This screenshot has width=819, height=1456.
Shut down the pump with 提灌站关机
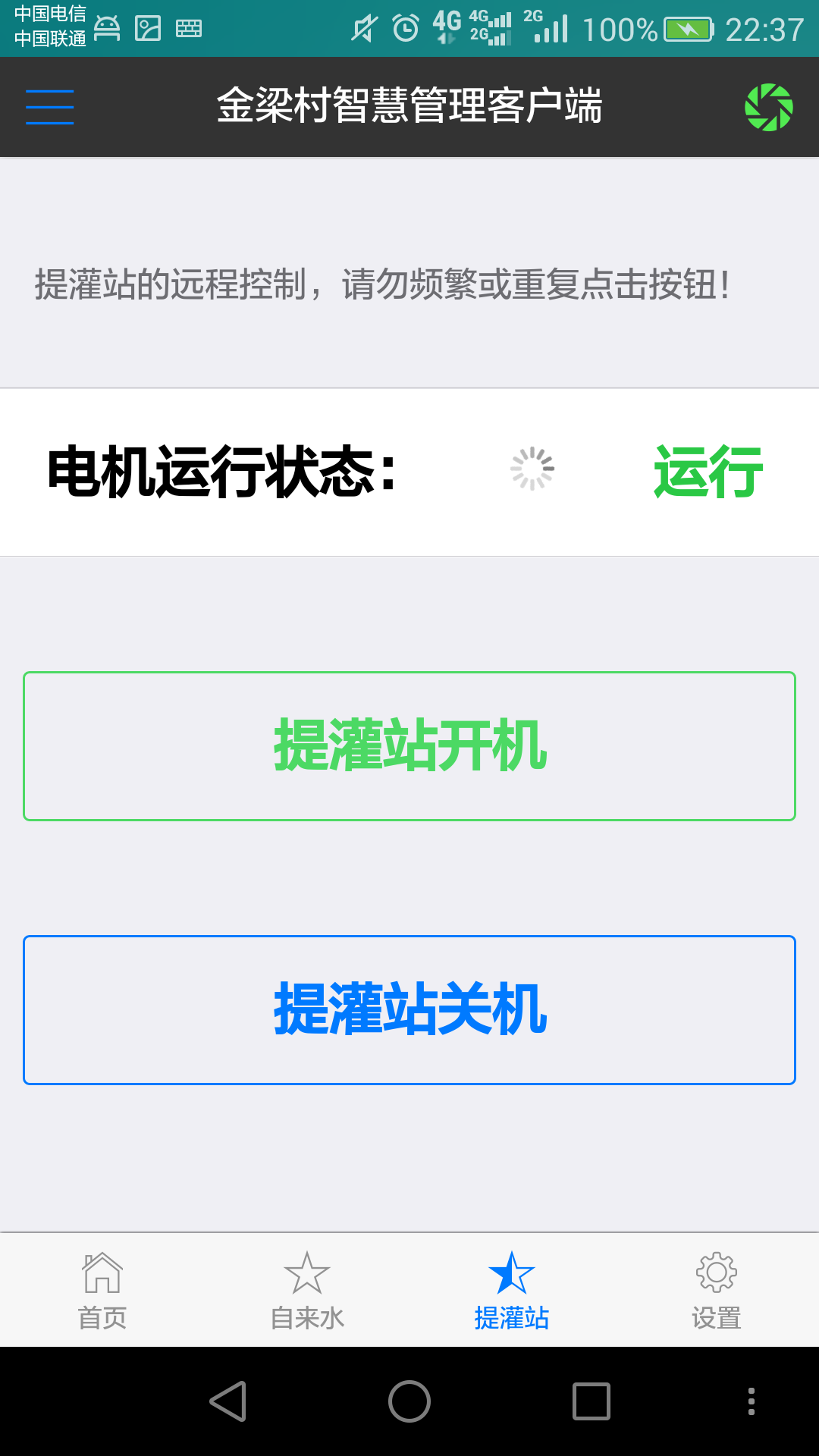pyautogui.click(x=409, y=1010)
